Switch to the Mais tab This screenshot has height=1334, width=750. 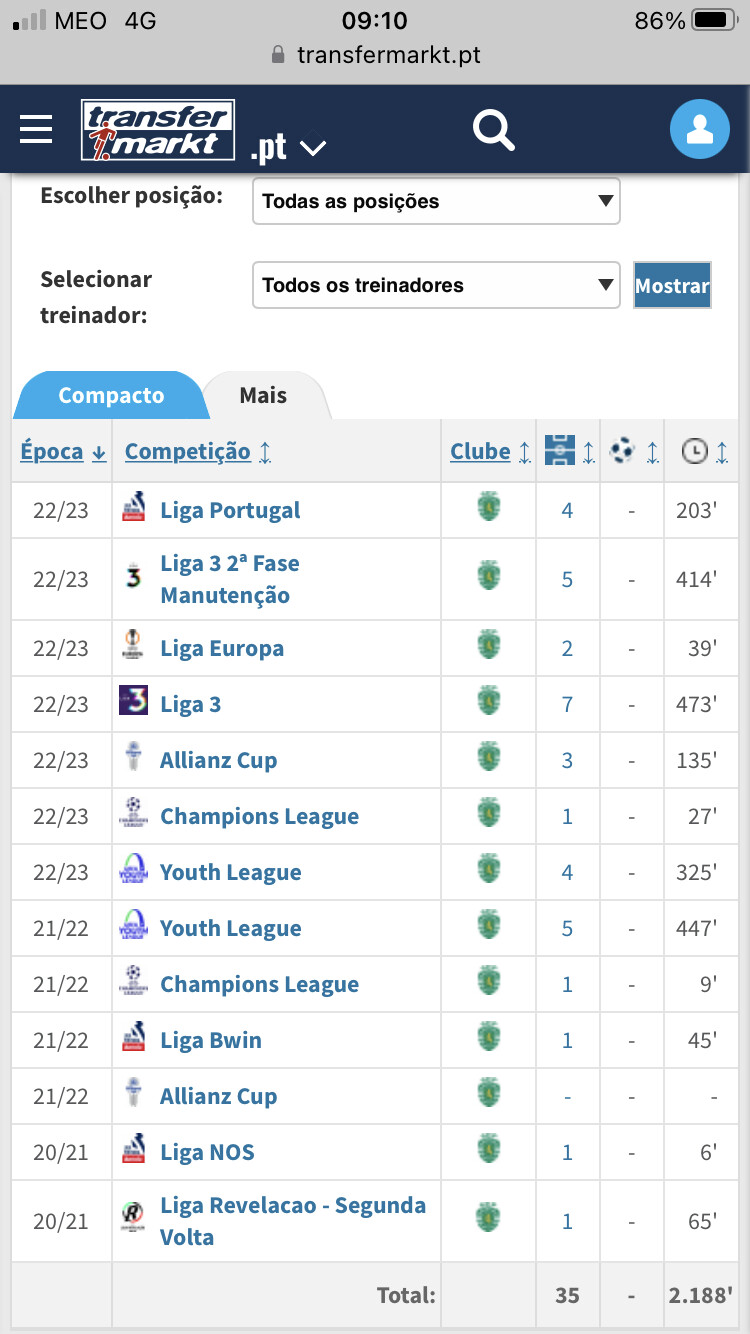264,395
